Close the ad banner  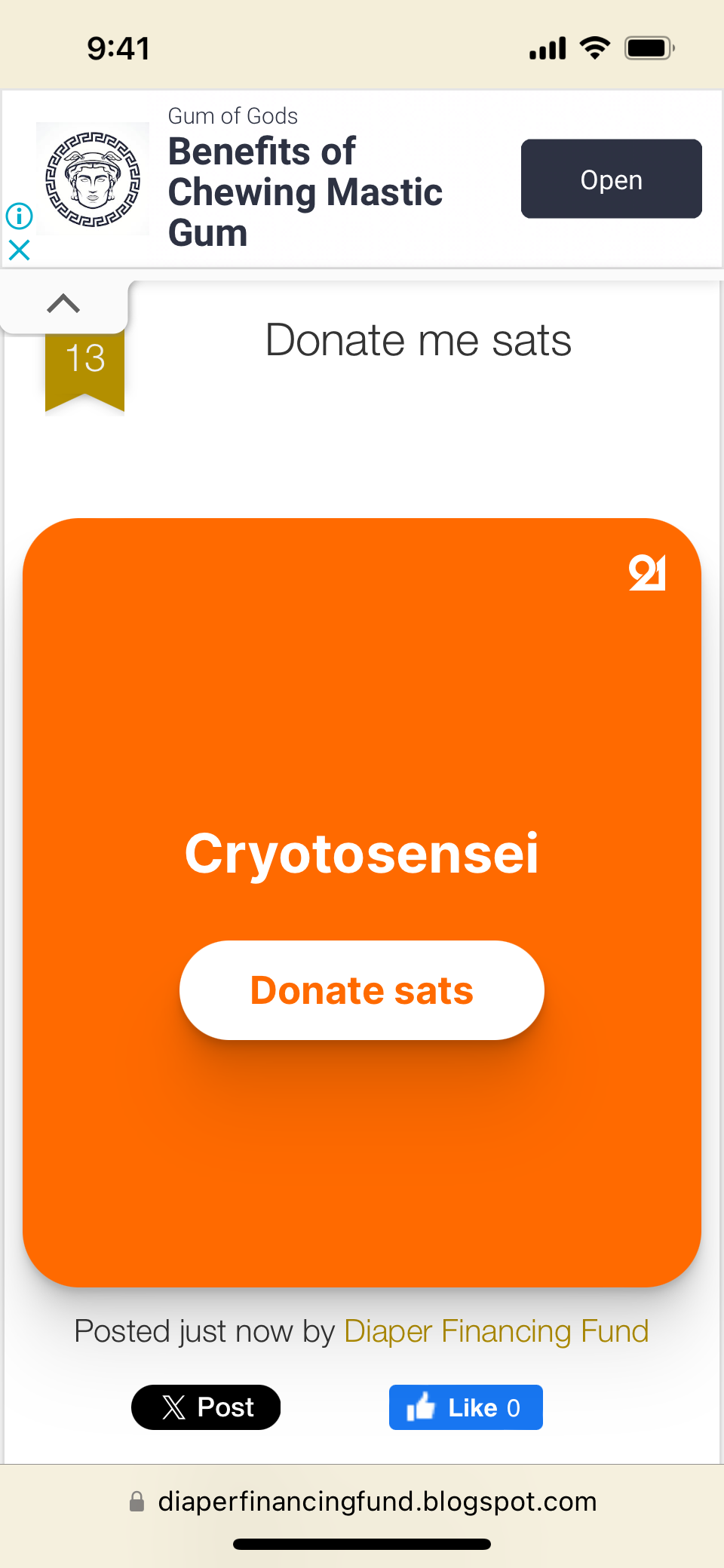click(19, 250)
